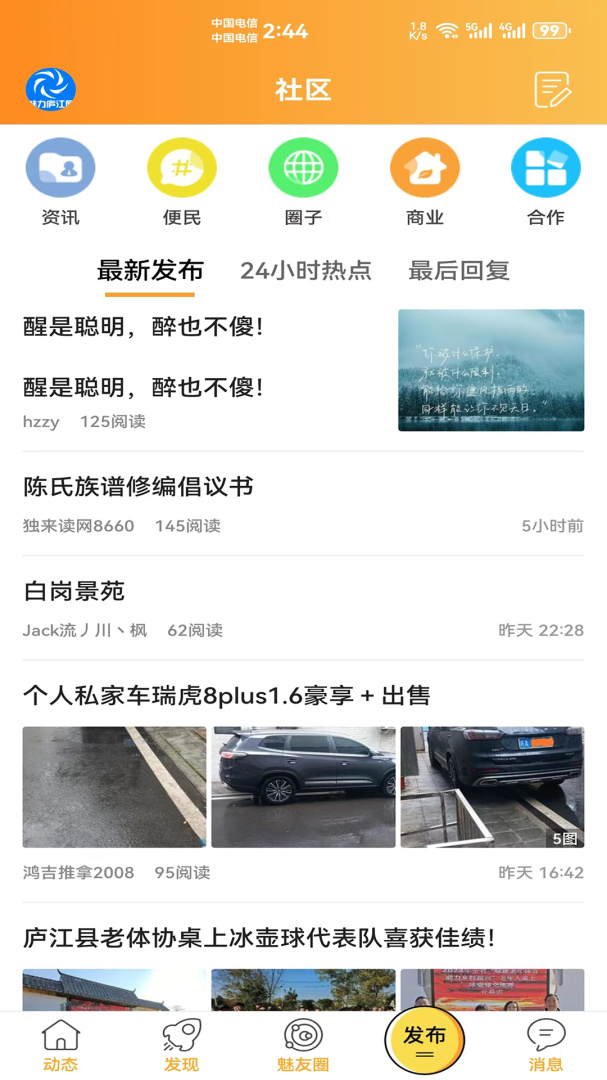
Task: Open the post 陈氏族谱修编倡议书
Action: point(138,487)
